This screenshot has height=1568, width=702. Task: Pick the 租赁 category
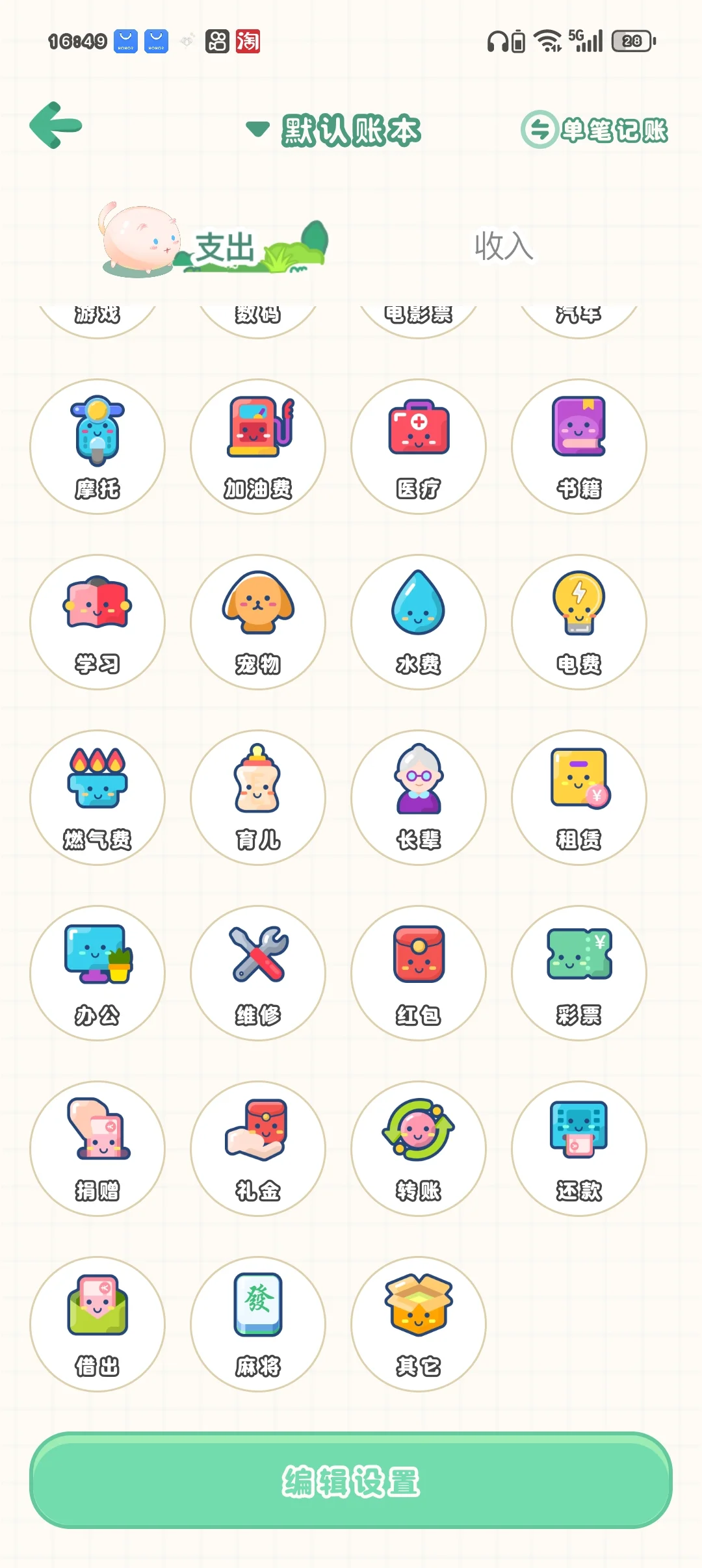tap(579, 798)
